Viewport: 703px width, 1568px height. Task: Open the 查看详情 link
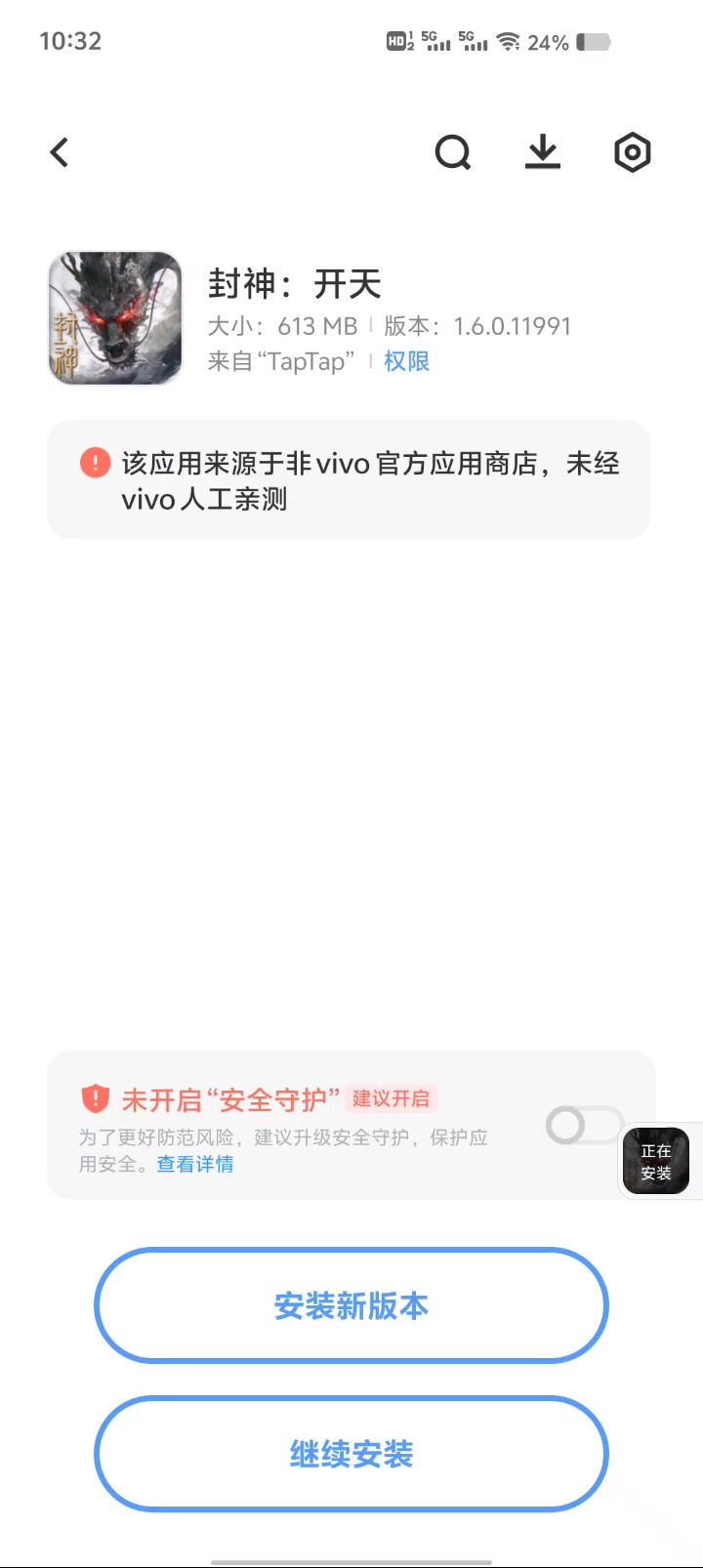(x=195, y=1164)
